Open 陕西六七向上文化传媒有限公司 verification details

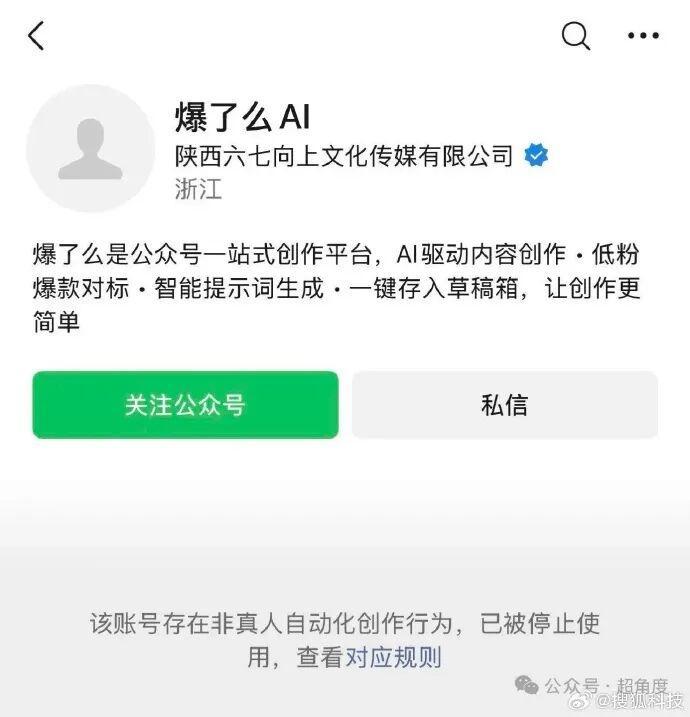tap(361, 155)
